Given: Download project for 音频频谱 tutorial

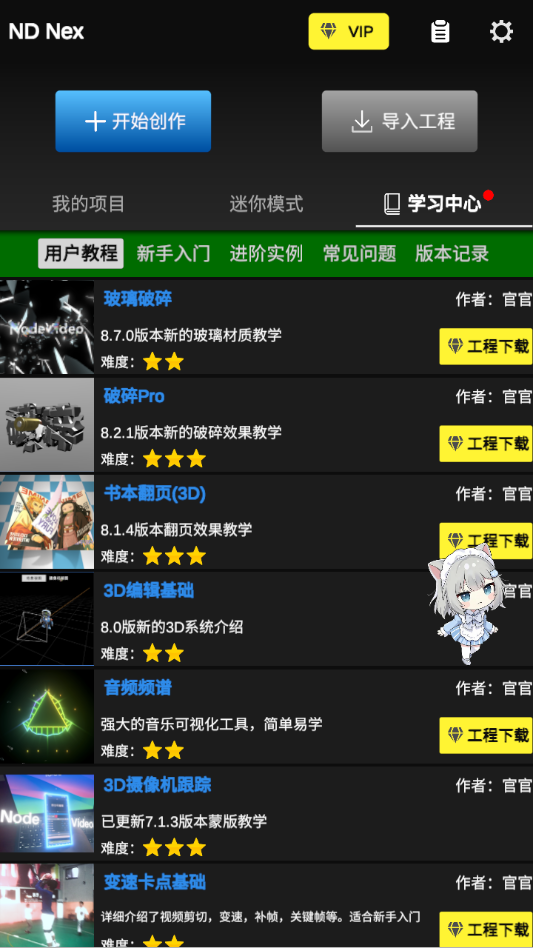Looking at the screenshot, I should click(486, 736).
